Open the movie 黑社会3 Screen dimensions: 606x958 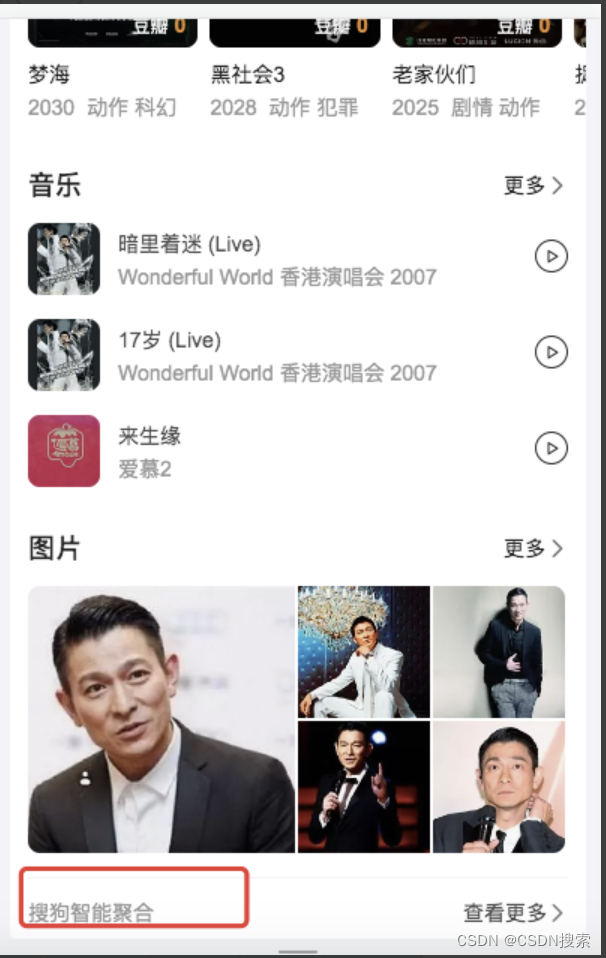click(x=248, y=75)
